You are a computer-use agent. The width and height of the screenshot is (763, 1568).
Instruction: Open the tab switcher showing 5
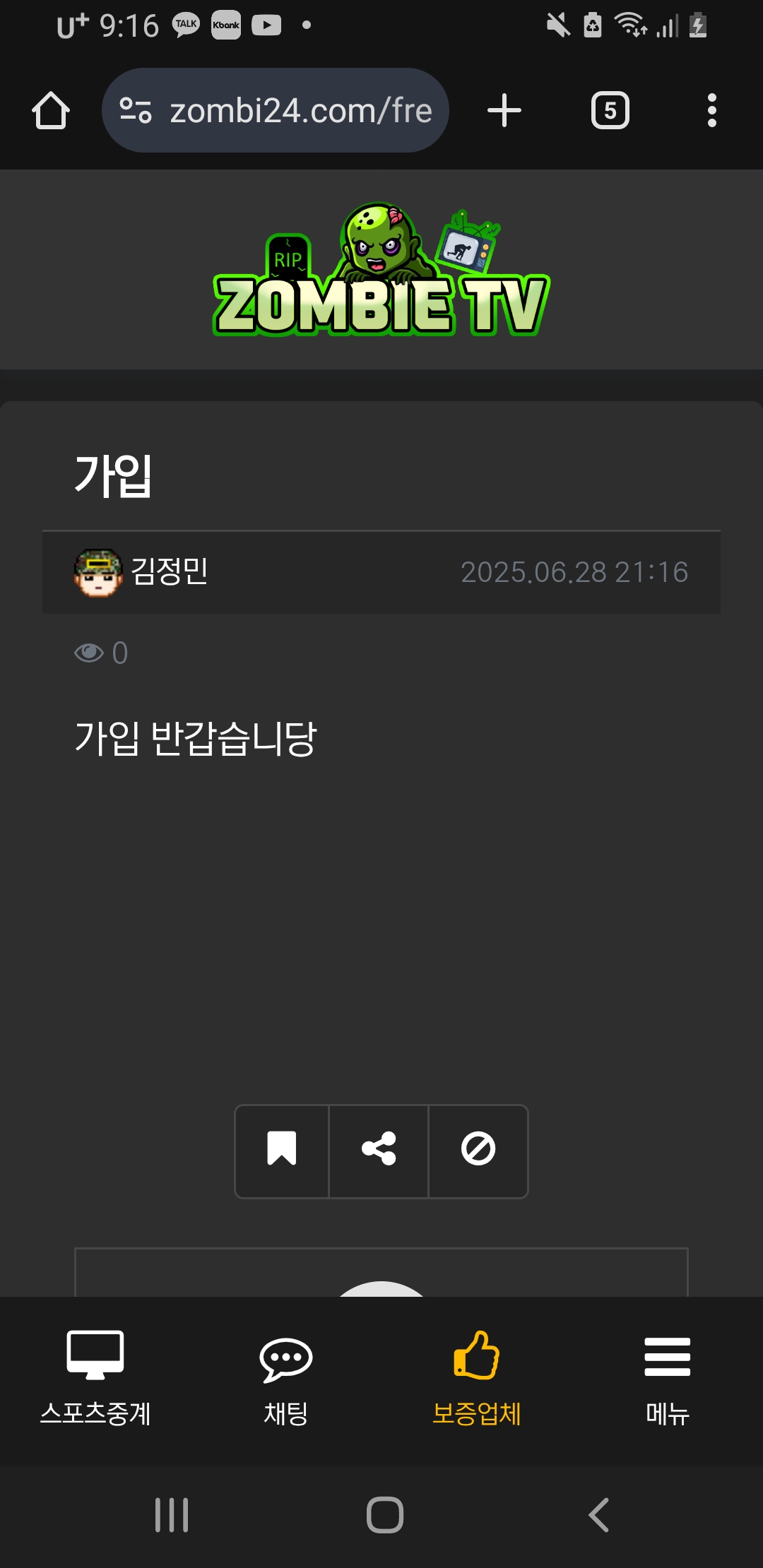[x=610, y=110]
